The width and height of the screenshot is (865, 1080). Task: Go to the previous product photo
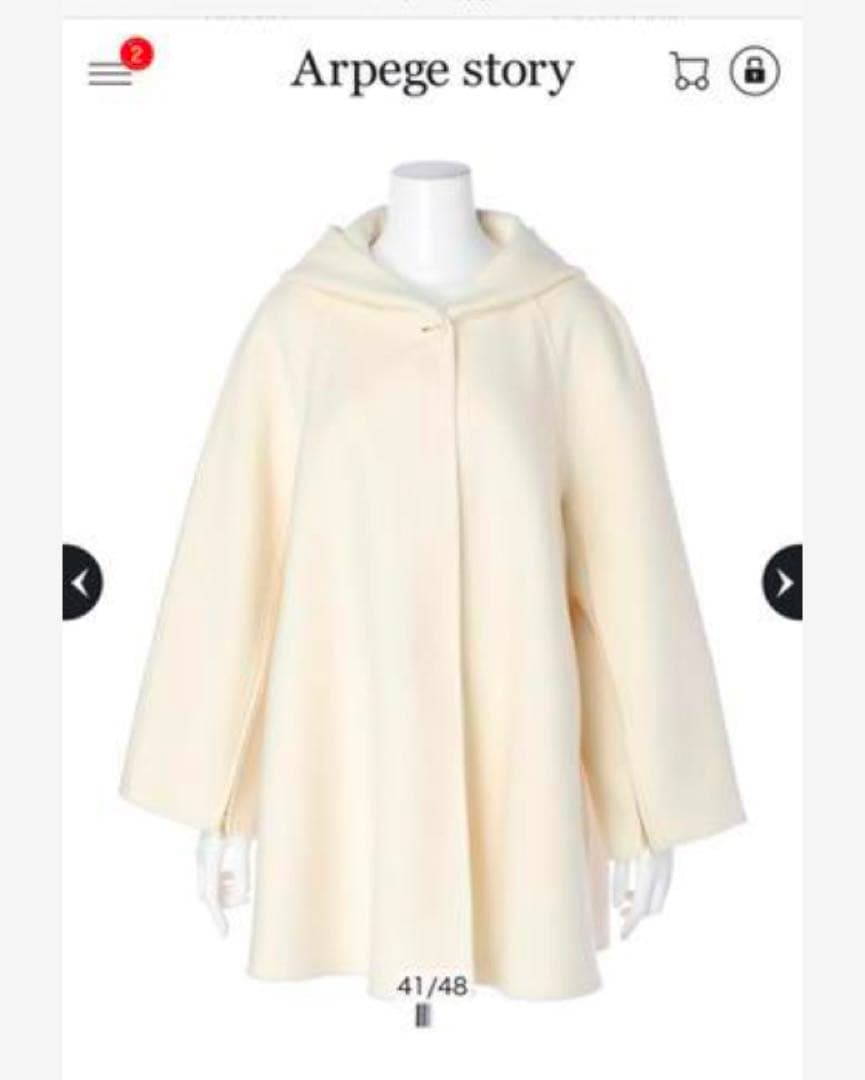tap(82, 582)
